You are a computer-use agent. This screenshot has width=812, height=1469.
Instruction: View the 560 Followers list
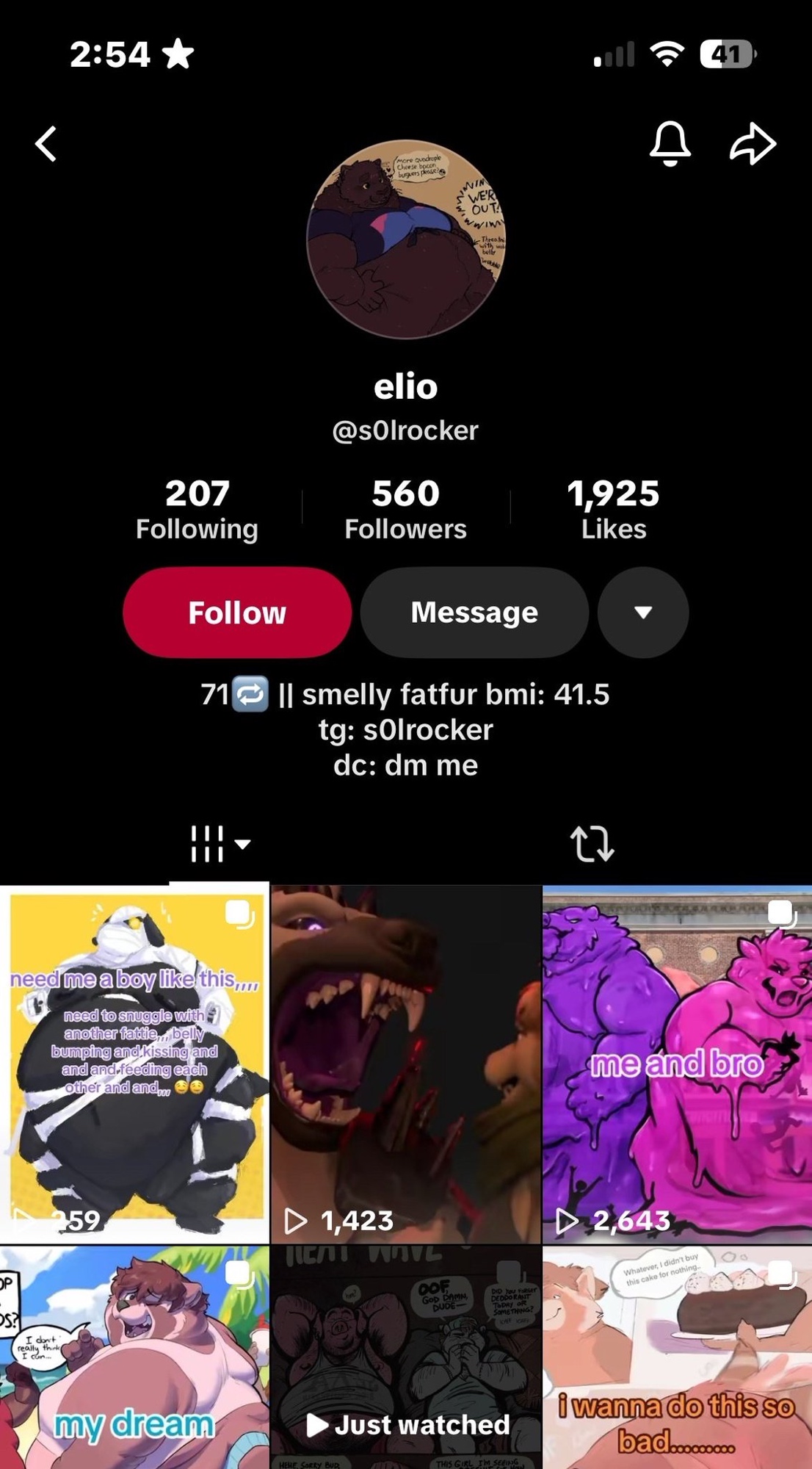[x=405, y=510]
